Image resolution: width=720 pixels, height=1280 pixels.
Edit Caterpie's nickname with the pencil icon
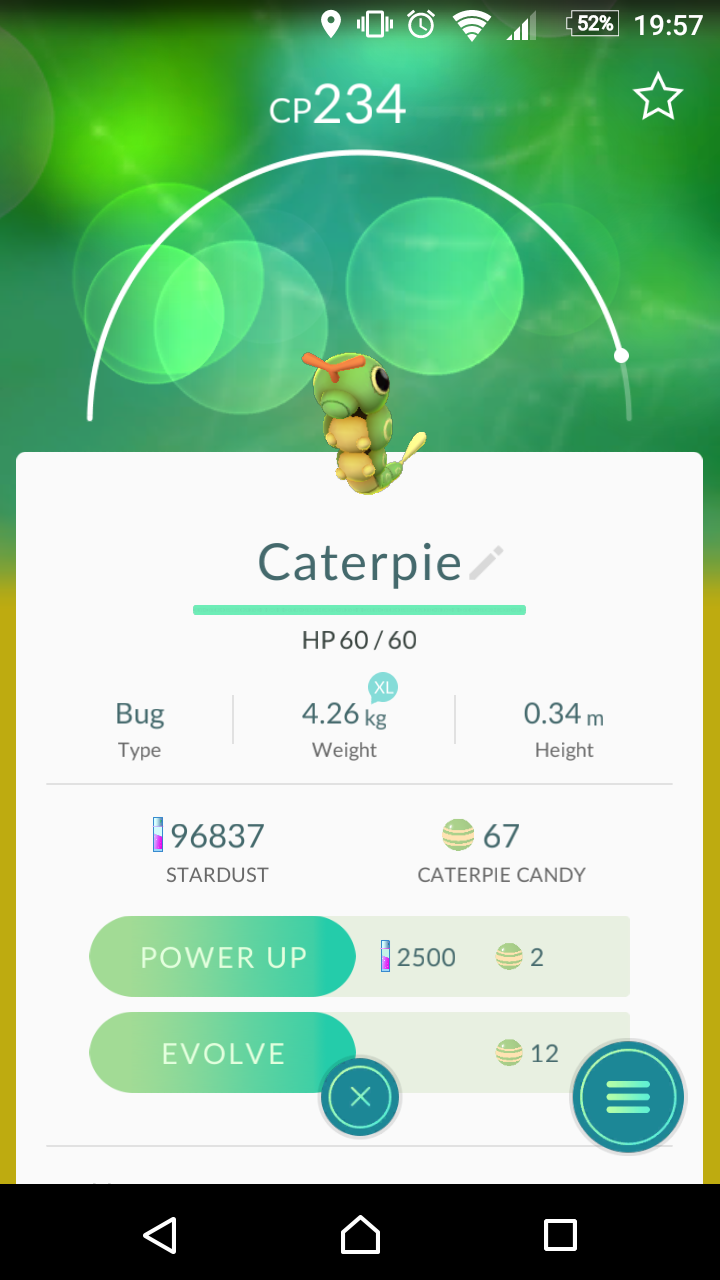coord(487,563)
